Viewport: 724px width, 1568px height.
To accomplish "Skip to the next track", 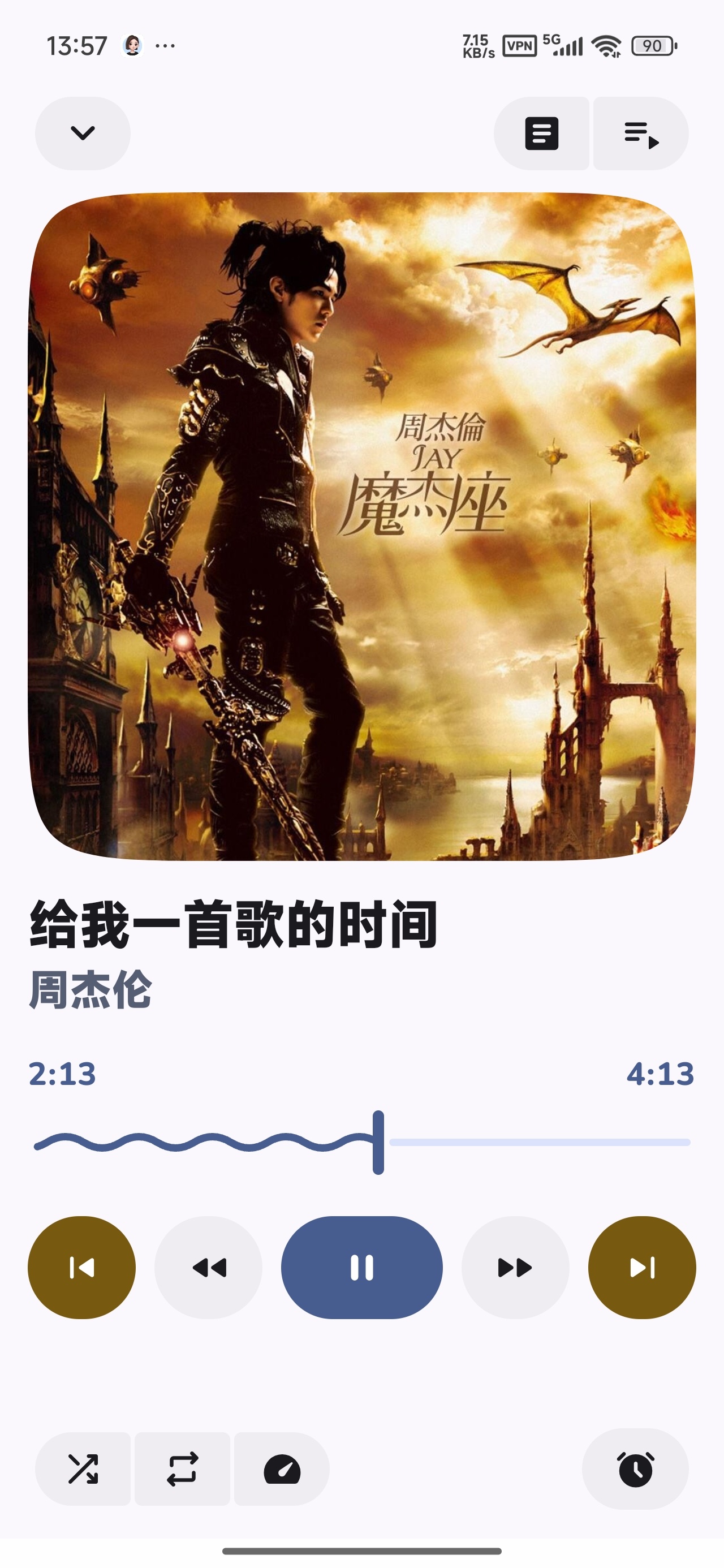I will 642,1267.
